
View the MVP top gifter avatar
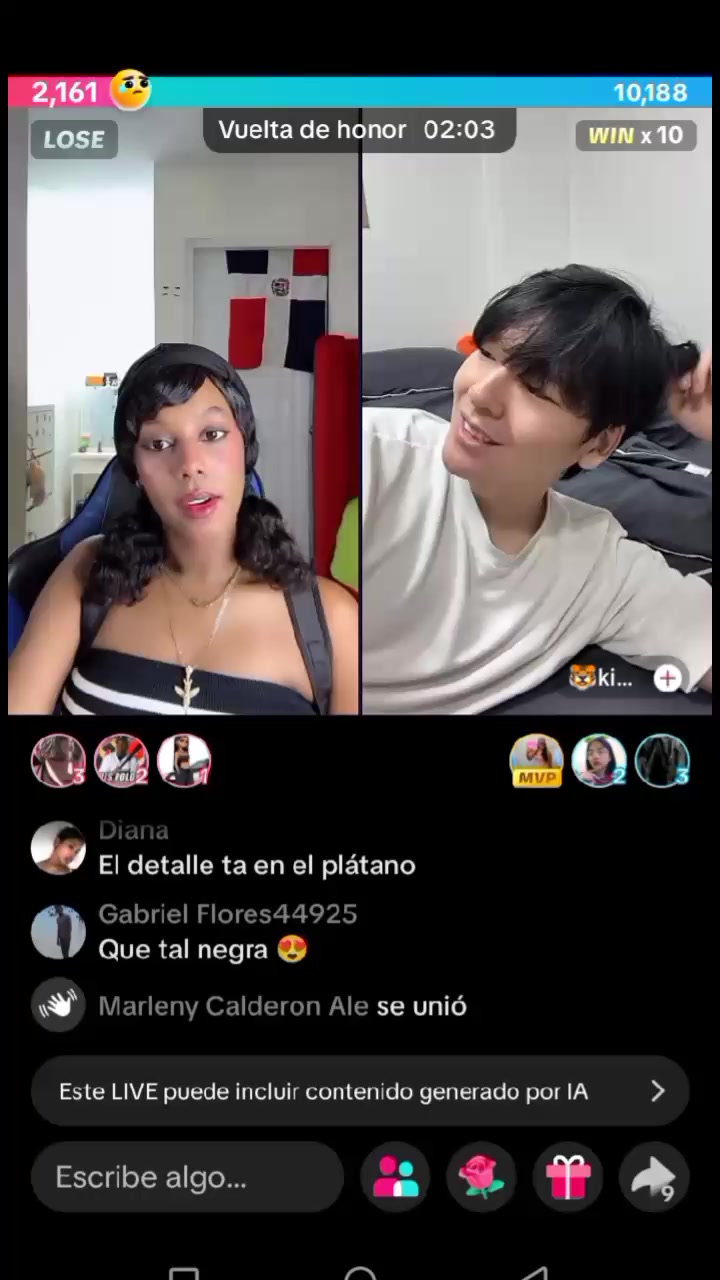tap(537, 761)
